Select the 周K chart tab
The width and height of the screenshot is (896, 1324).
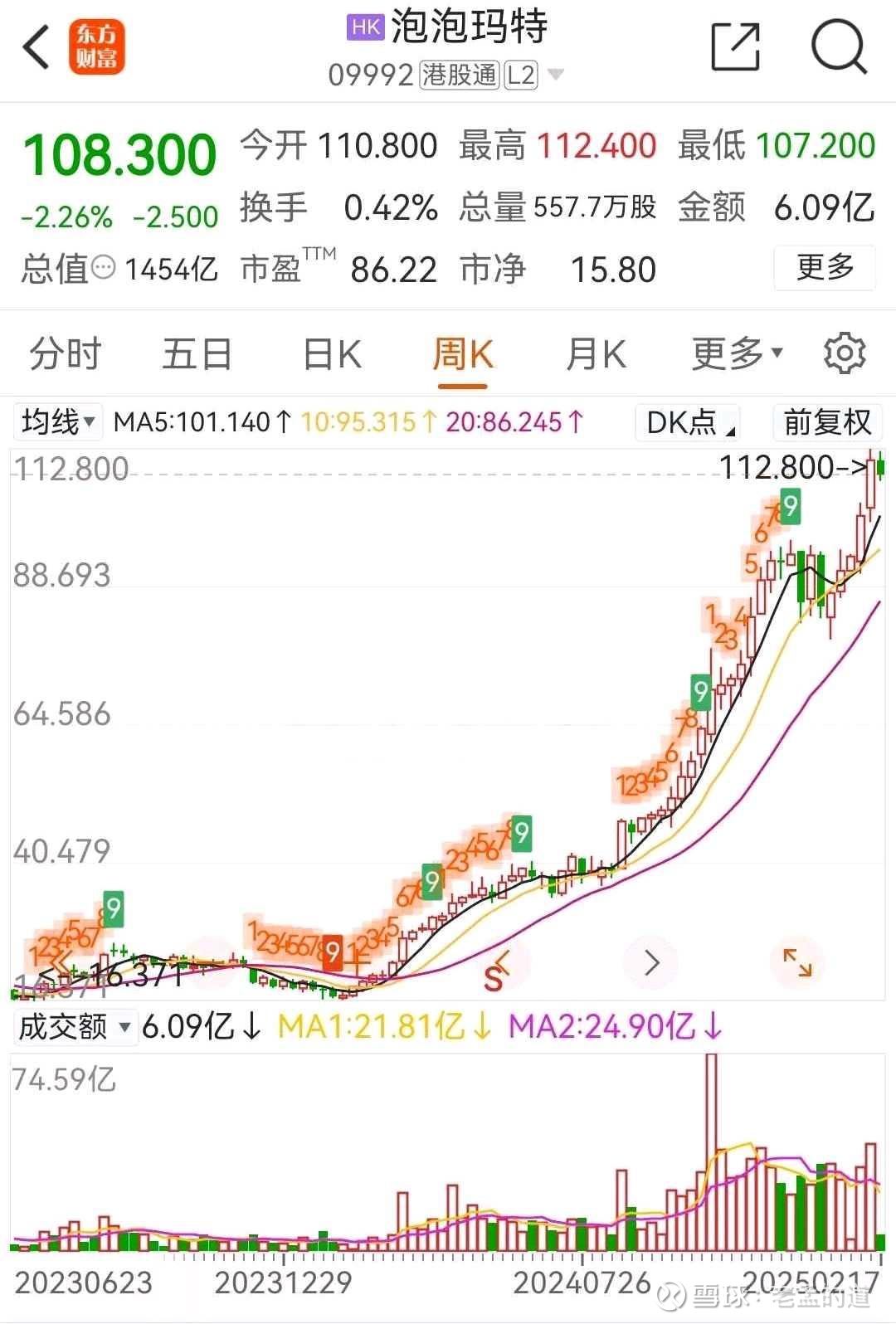(x=462, y=354)
